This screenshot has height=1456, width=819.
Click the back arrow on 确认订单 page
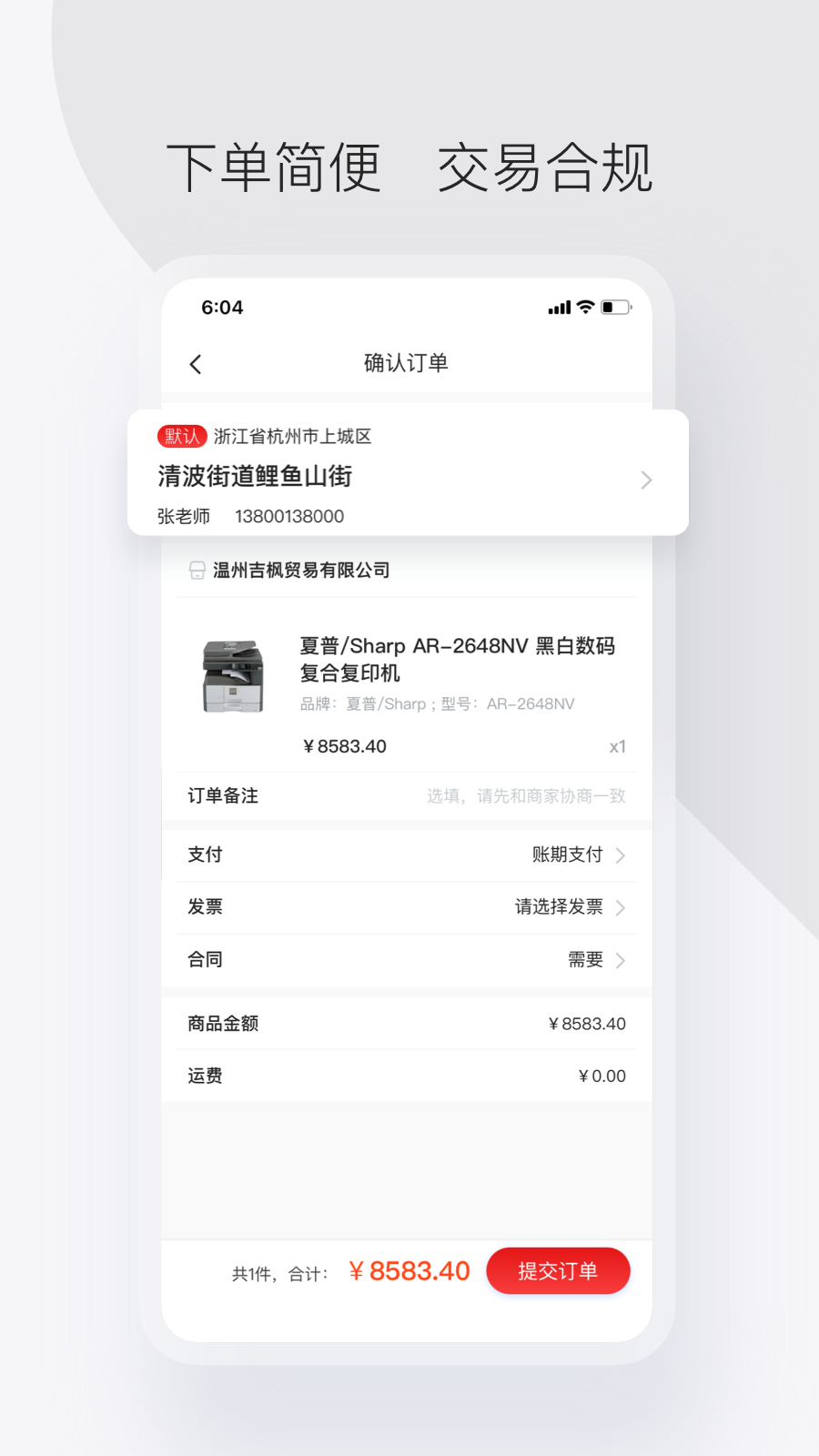pyautogui.click(x=196, y=363)
